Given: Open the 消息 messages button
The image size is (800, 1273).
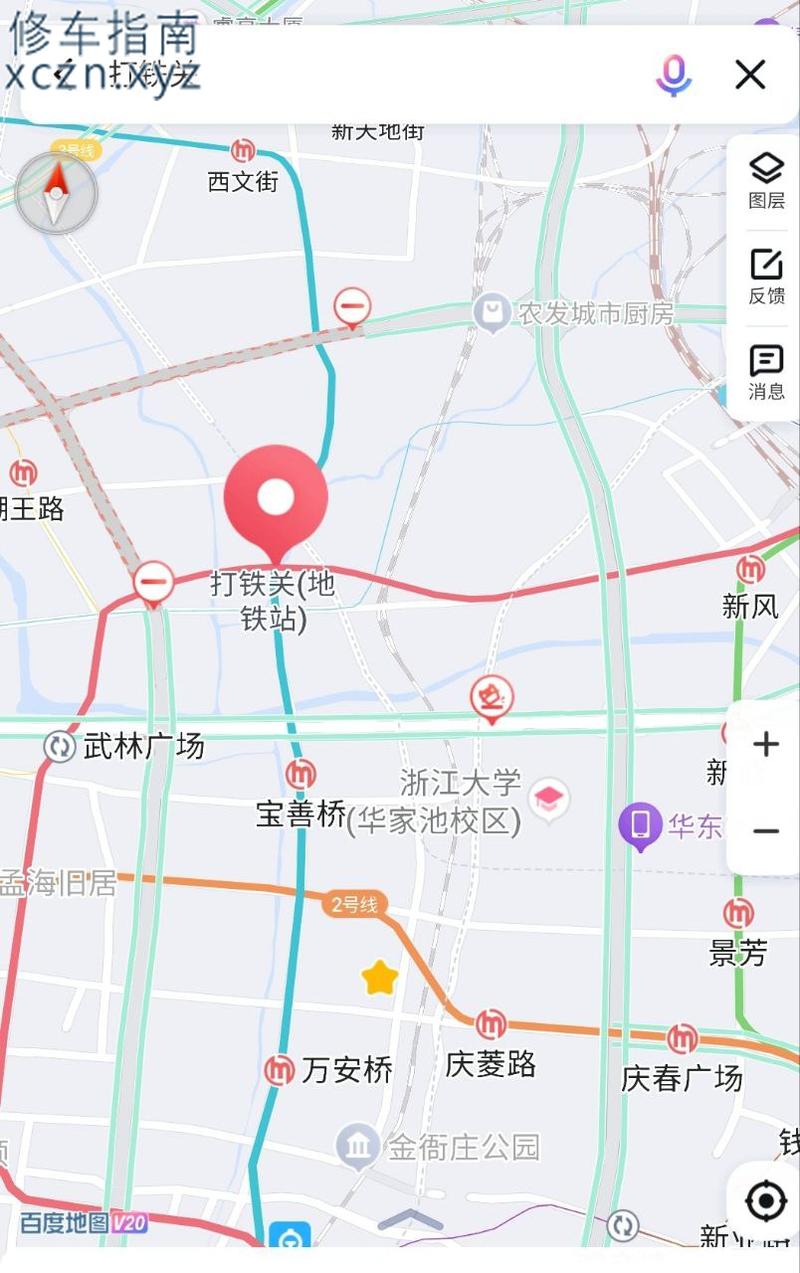Looking at the screenshot, I should coord(766,372).
